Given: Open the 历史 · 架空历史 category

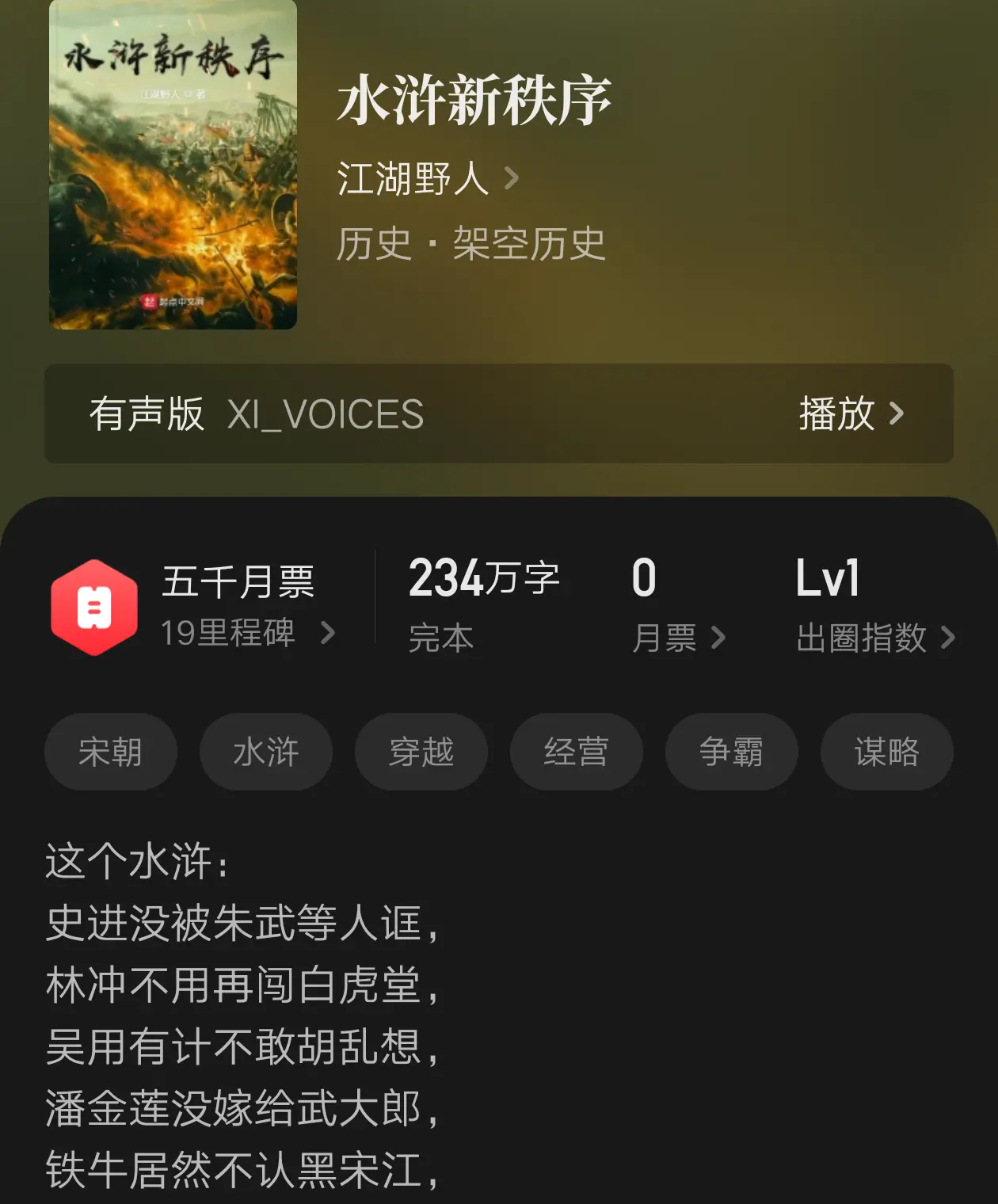Looking at the screenshot, I should pyautogui.click(x=470, y=243).
